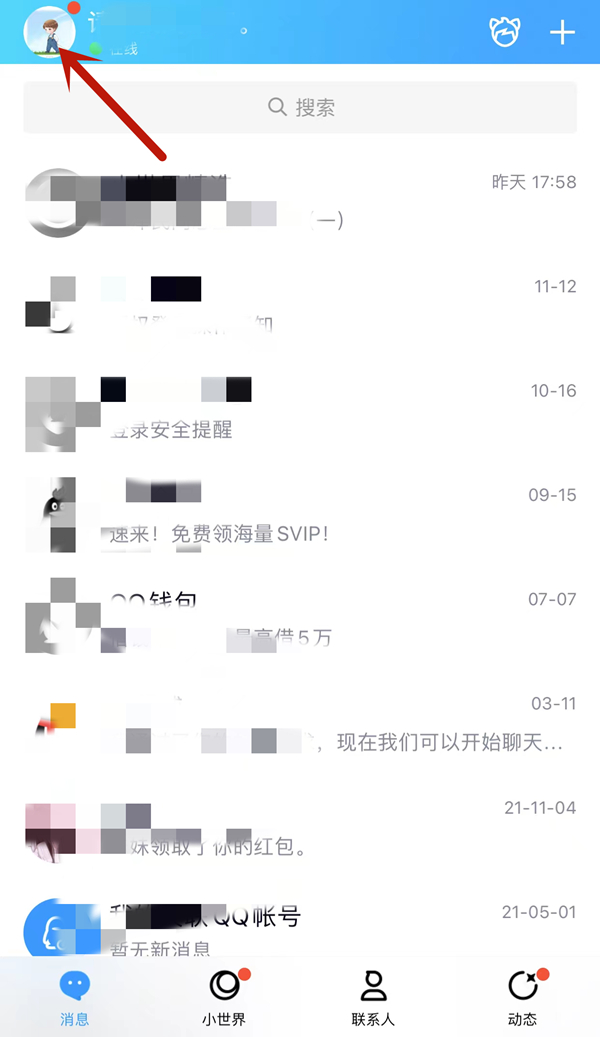The height and width of the screenshot is (1037, 600).
Task: Open the plus menu for more actions
Action: click(563, 33)
